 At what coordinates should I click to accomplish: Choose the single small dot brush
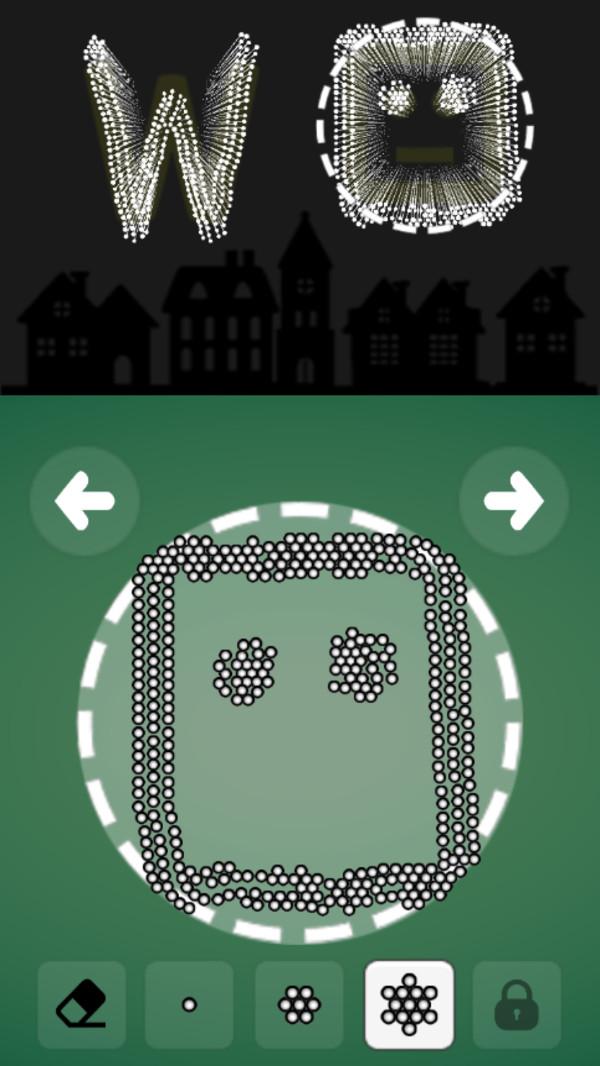coord(189,1005)
